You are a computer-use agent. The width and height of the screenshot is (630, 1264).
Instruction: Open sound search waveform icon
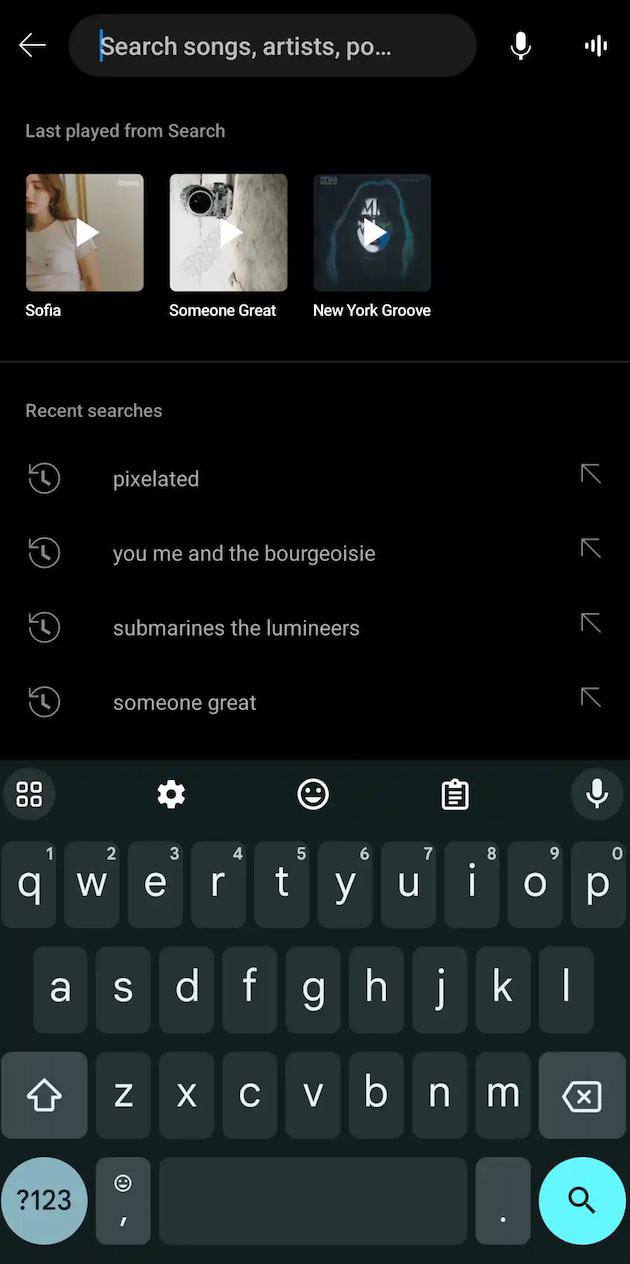pos(596,46)
